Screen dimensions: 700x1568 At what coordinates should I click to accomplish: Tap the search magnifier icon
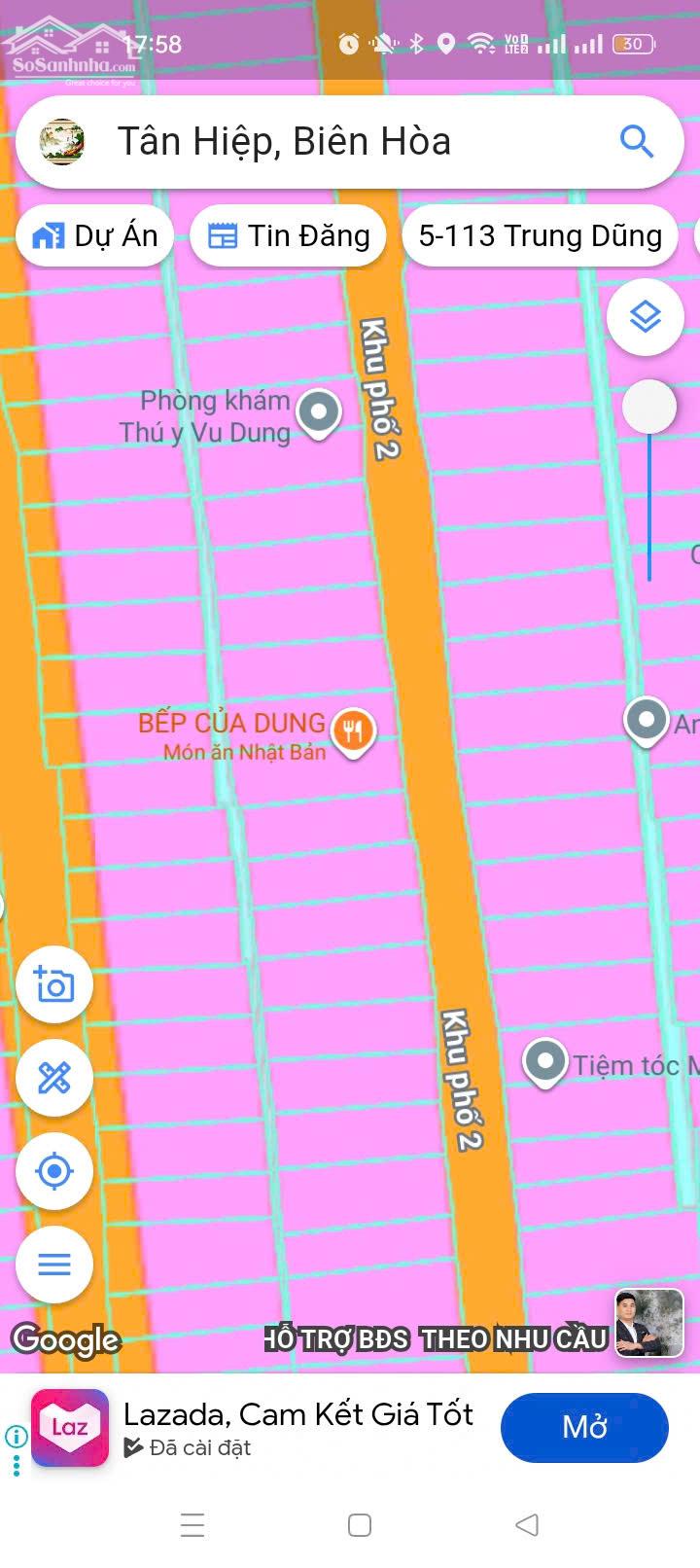point(637,142)
